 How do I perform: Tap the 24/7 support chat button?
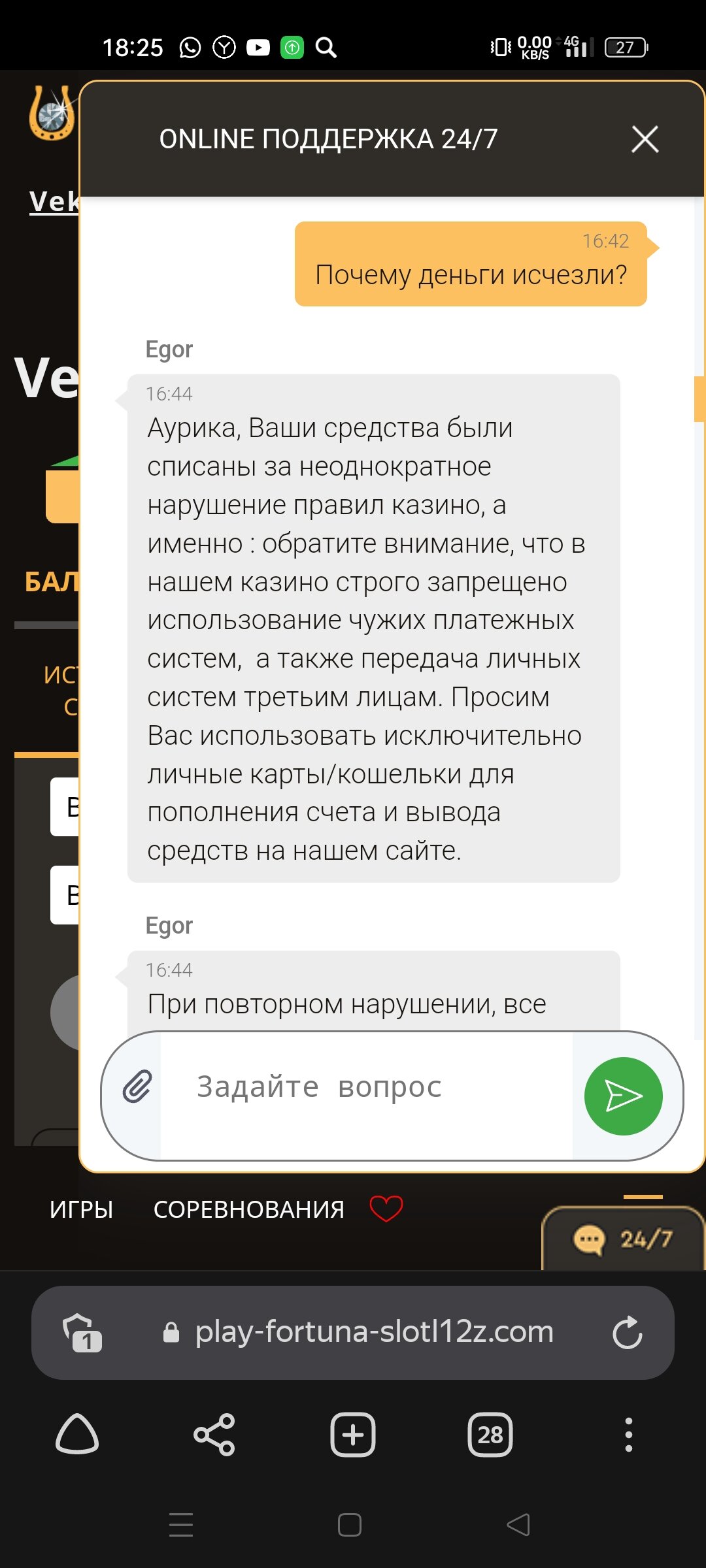tap(622, 1239)
